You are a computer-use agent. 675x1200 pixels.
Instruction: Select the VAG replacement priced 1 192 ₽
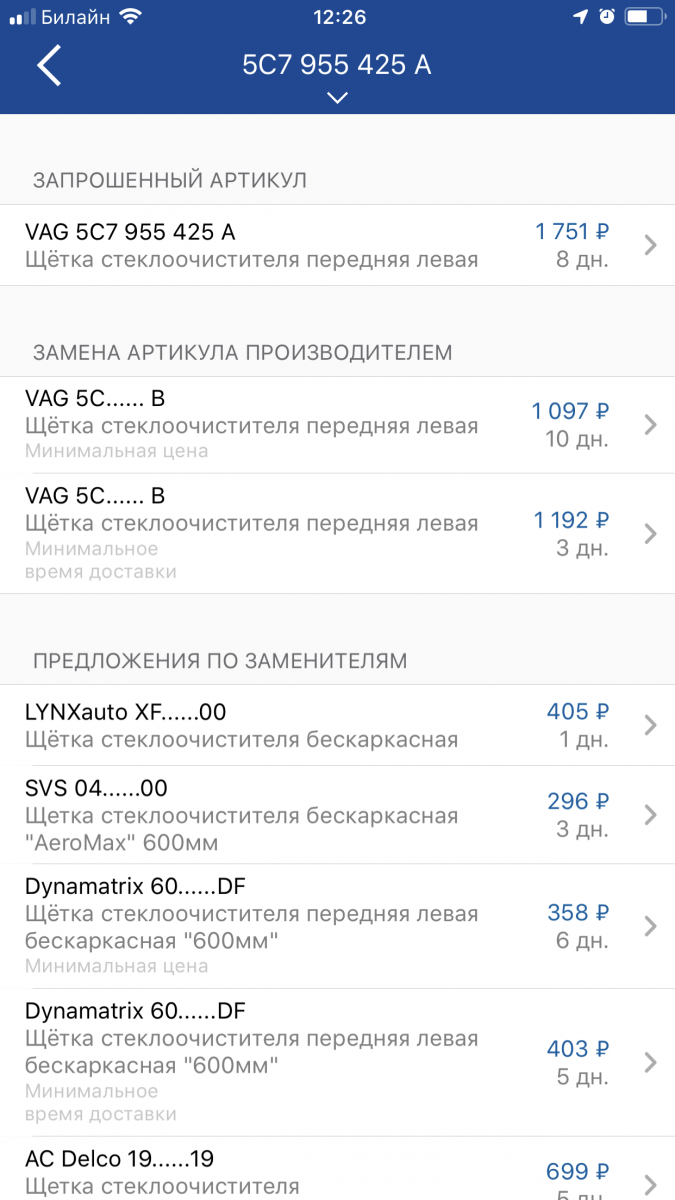pos(337,534)
